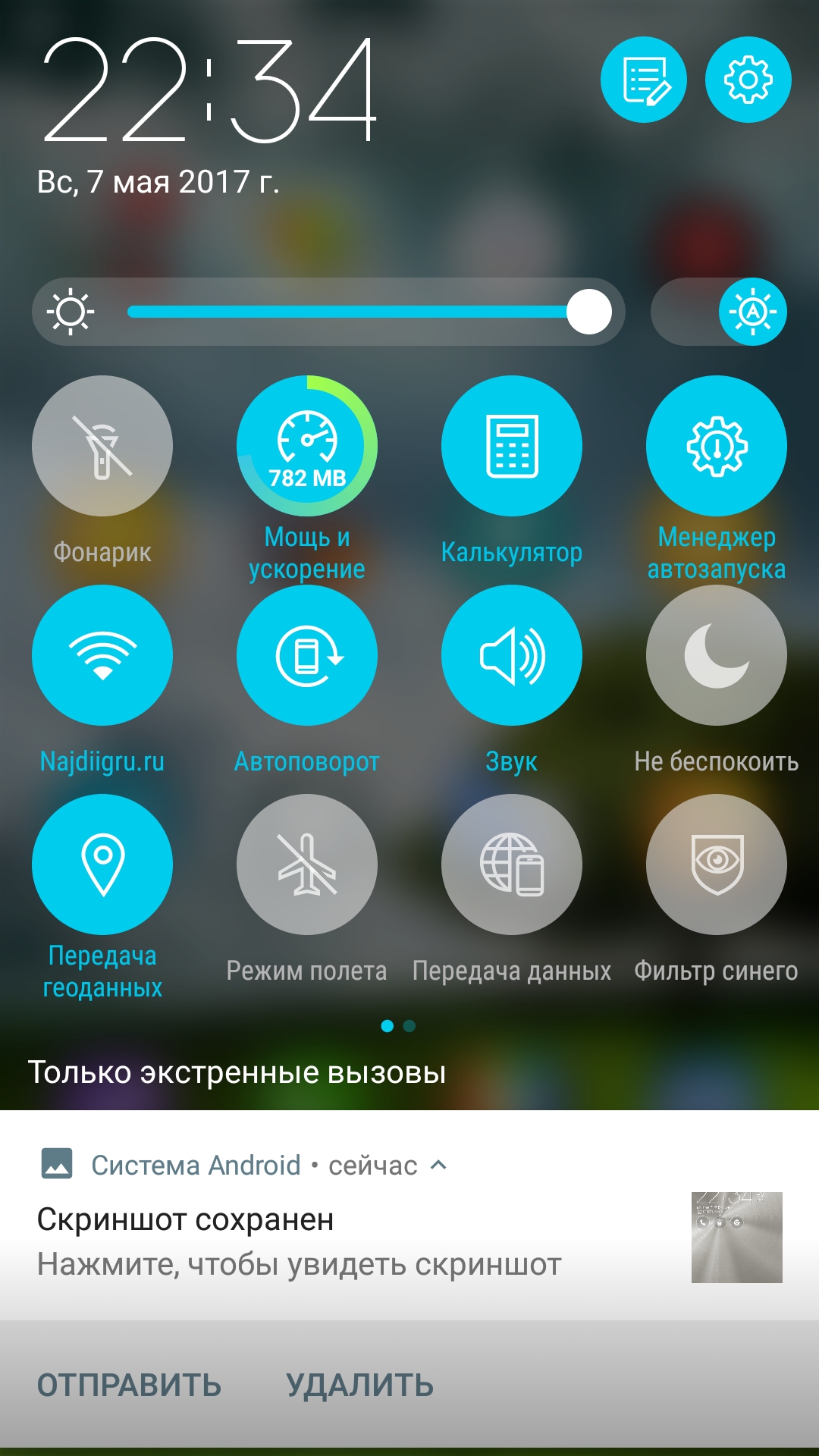This screenshot has height=1456, width=819.
Task: Tap the brightness slider
Action: click(370, 312)
